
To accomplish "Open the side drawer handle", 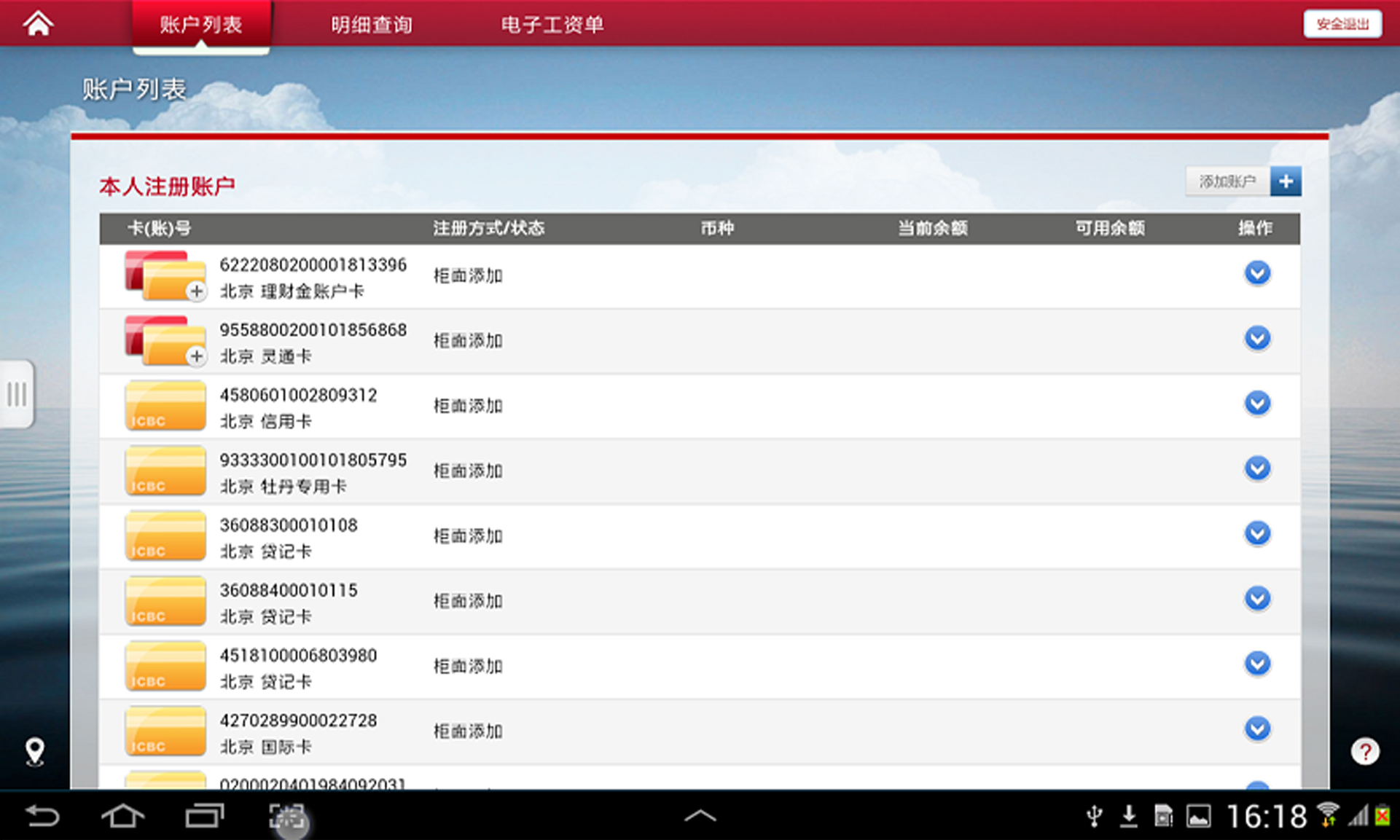I will pos(17,394).
